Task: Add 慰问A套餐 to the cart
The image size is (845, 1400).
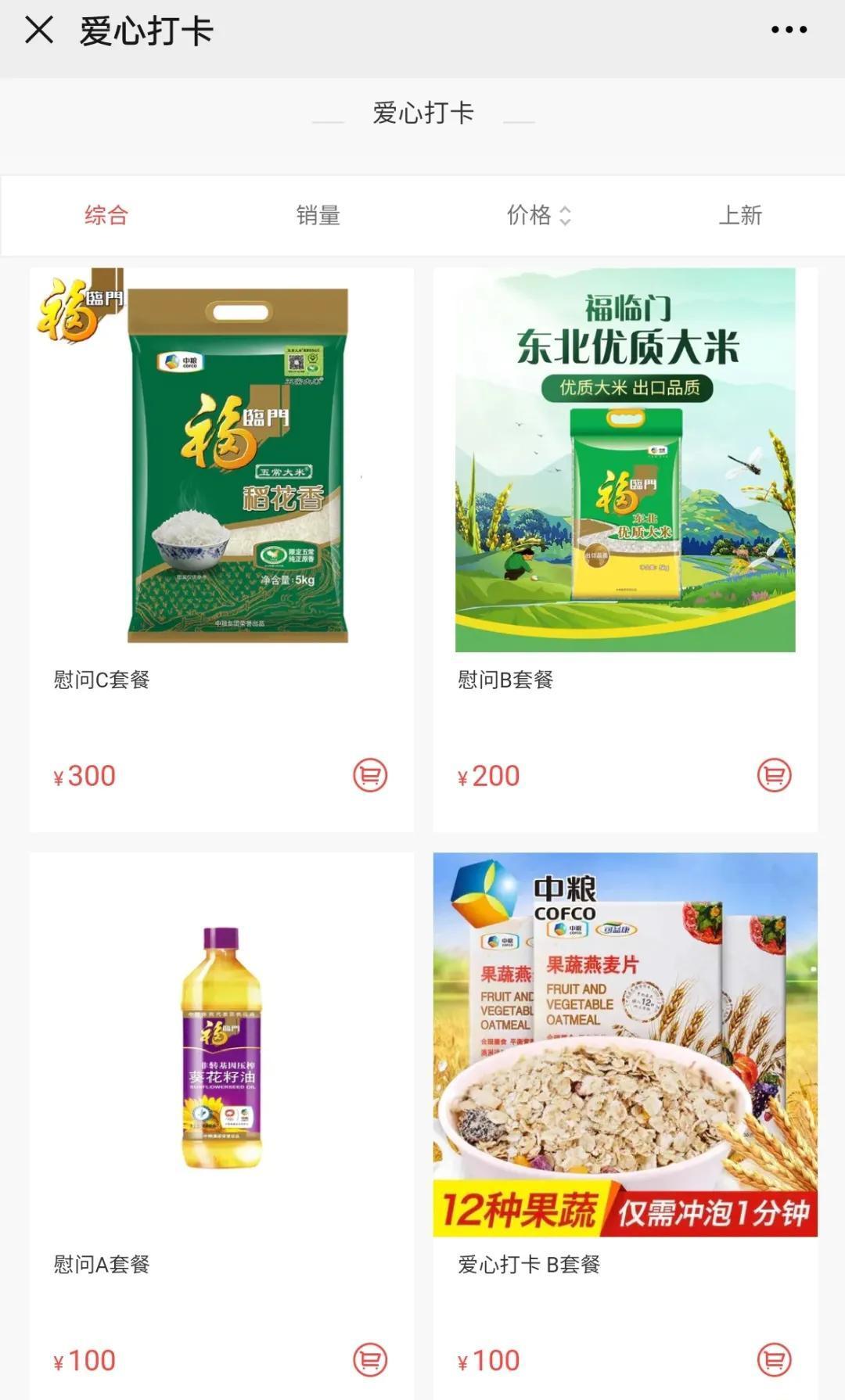Action: [x=370, y=1360]
